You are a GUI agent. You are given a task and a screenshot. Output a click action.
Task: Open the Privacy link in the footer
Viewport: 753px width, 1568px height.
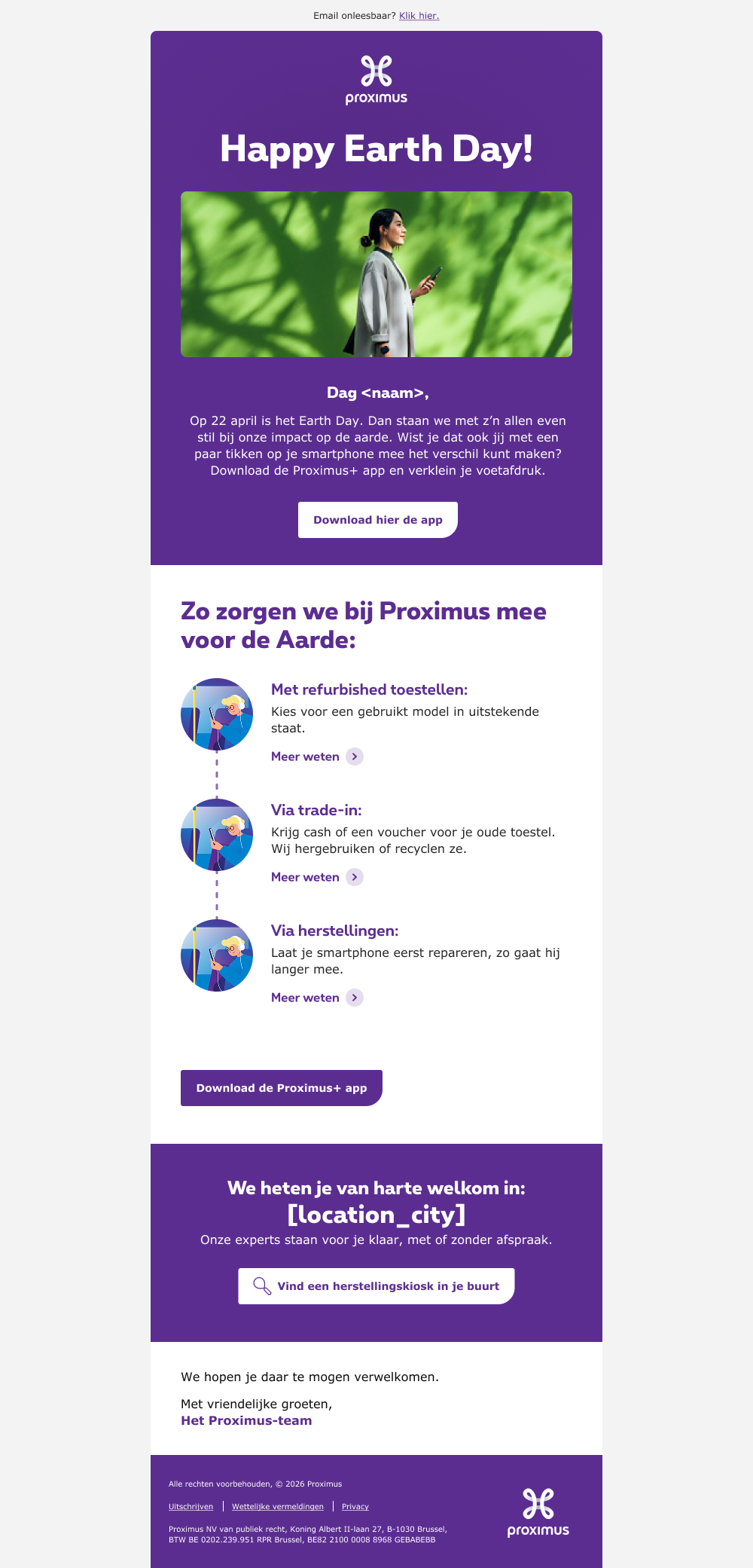click(x=355, y=1506)
